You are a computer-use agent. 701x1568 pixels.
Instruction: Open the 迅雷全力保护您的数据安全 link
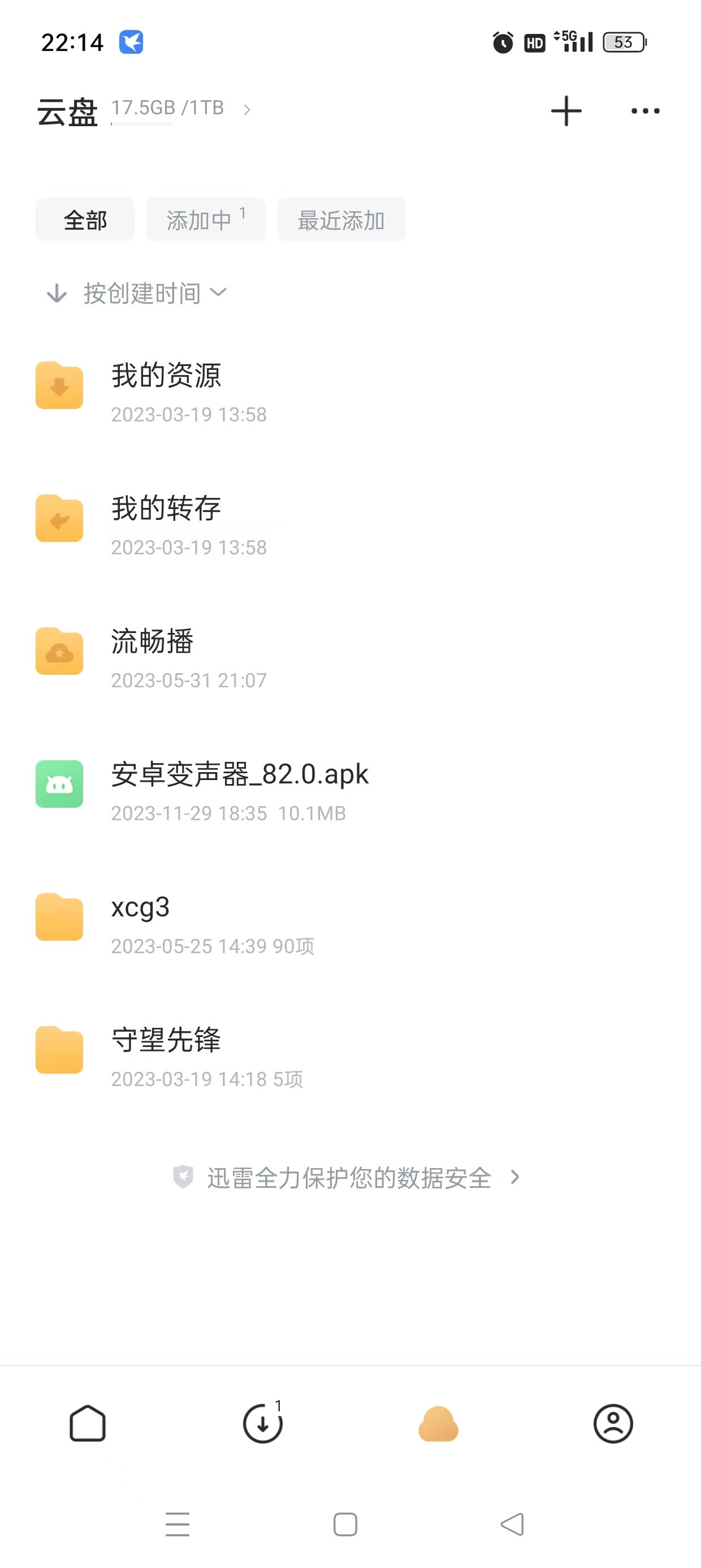click(x=348, y=1178)
